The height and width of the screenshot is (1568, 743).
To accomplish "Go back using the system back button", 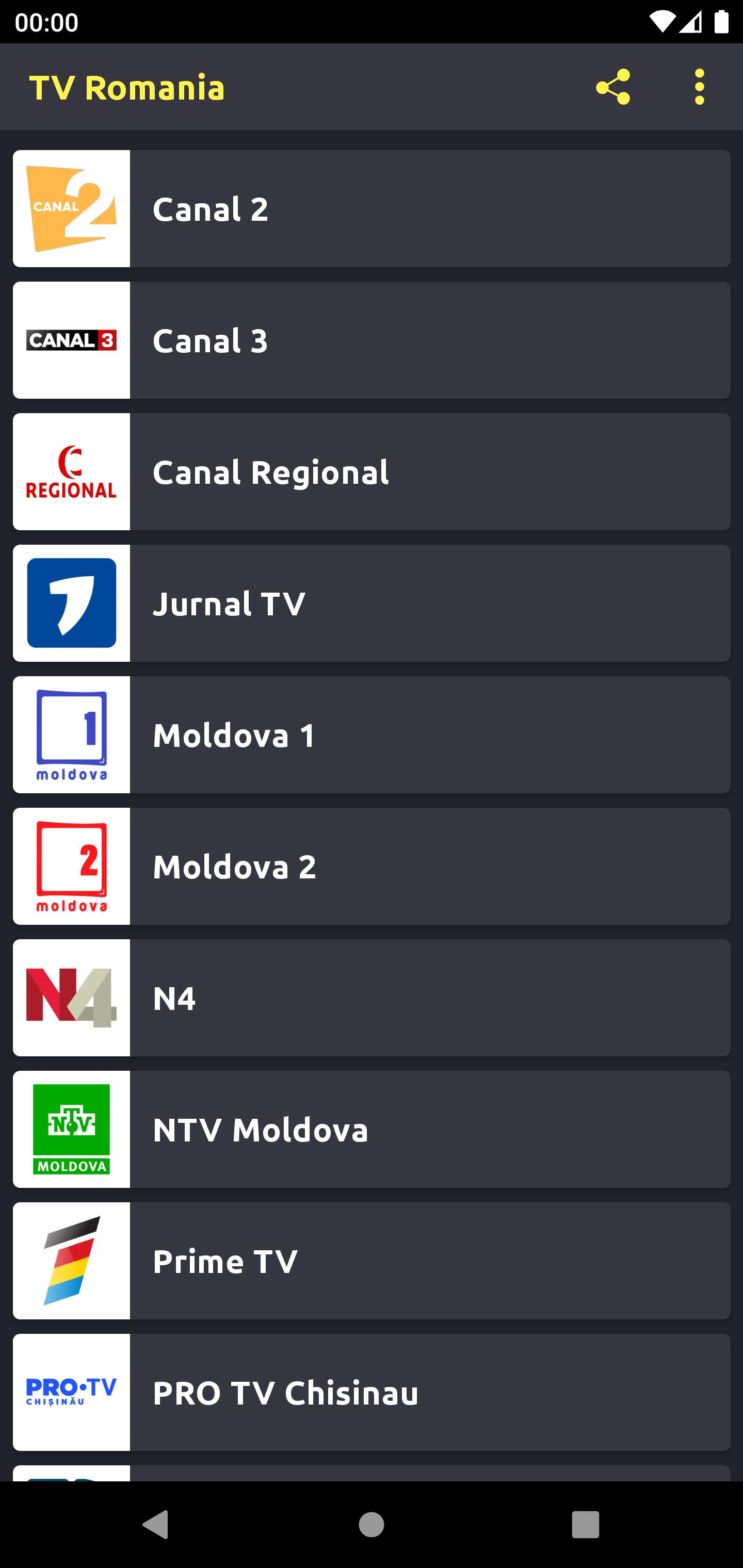I will click(x=155, y=1525).
